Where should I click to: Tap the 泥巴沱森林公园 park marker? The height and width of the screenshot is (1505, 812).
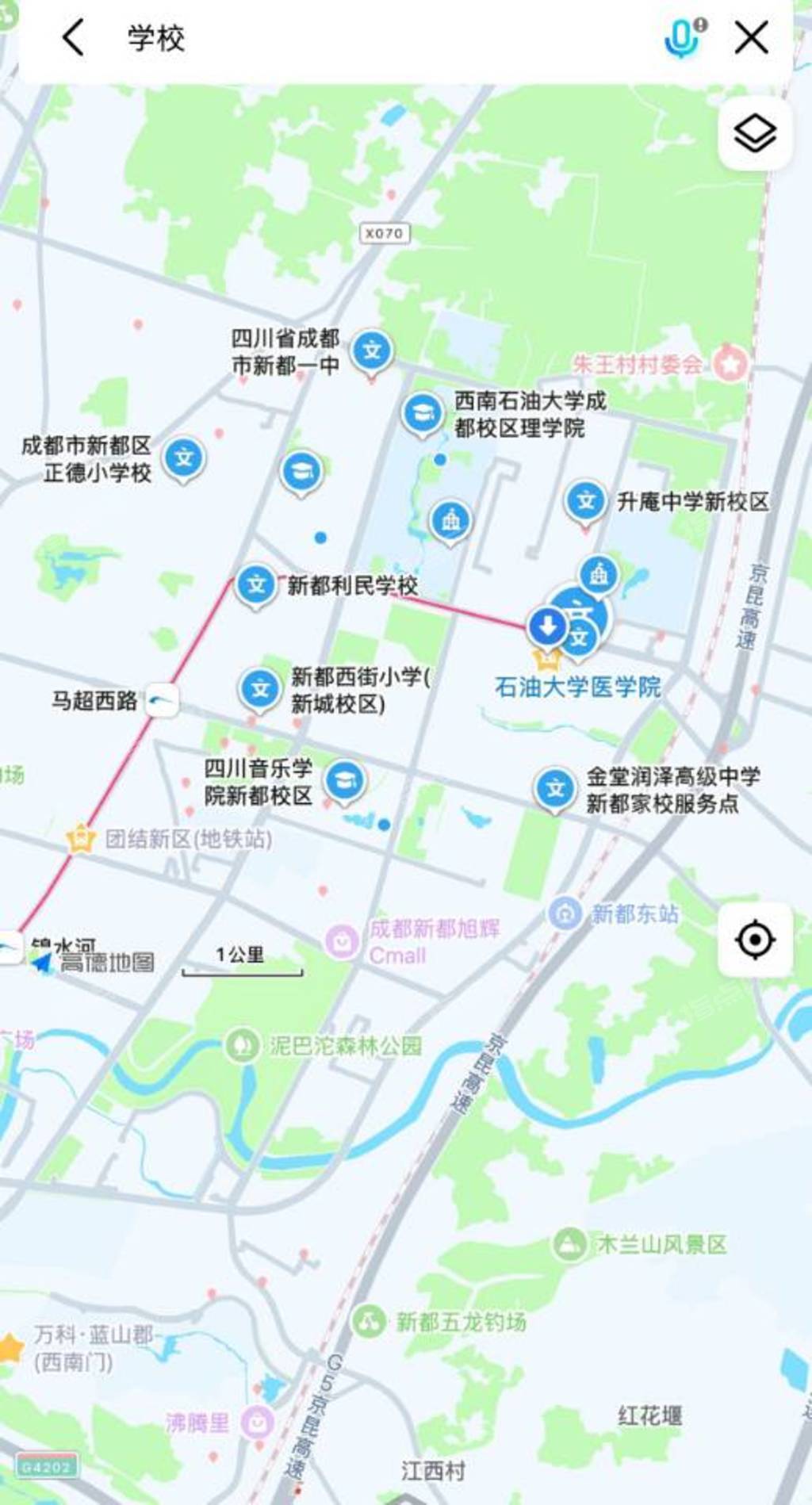point(241,1045)
